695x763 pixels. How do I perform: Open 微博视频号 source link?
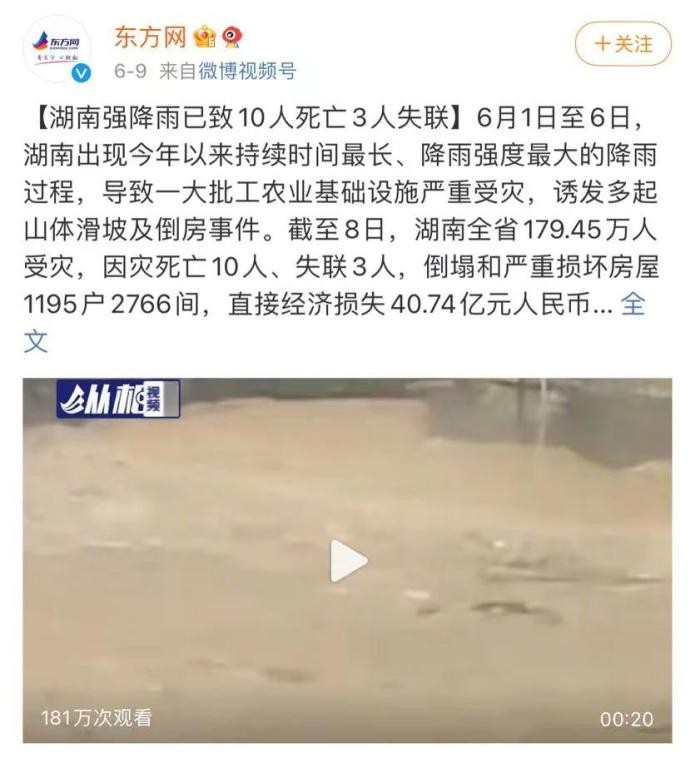pyautogui.click(x=247, y=71)
